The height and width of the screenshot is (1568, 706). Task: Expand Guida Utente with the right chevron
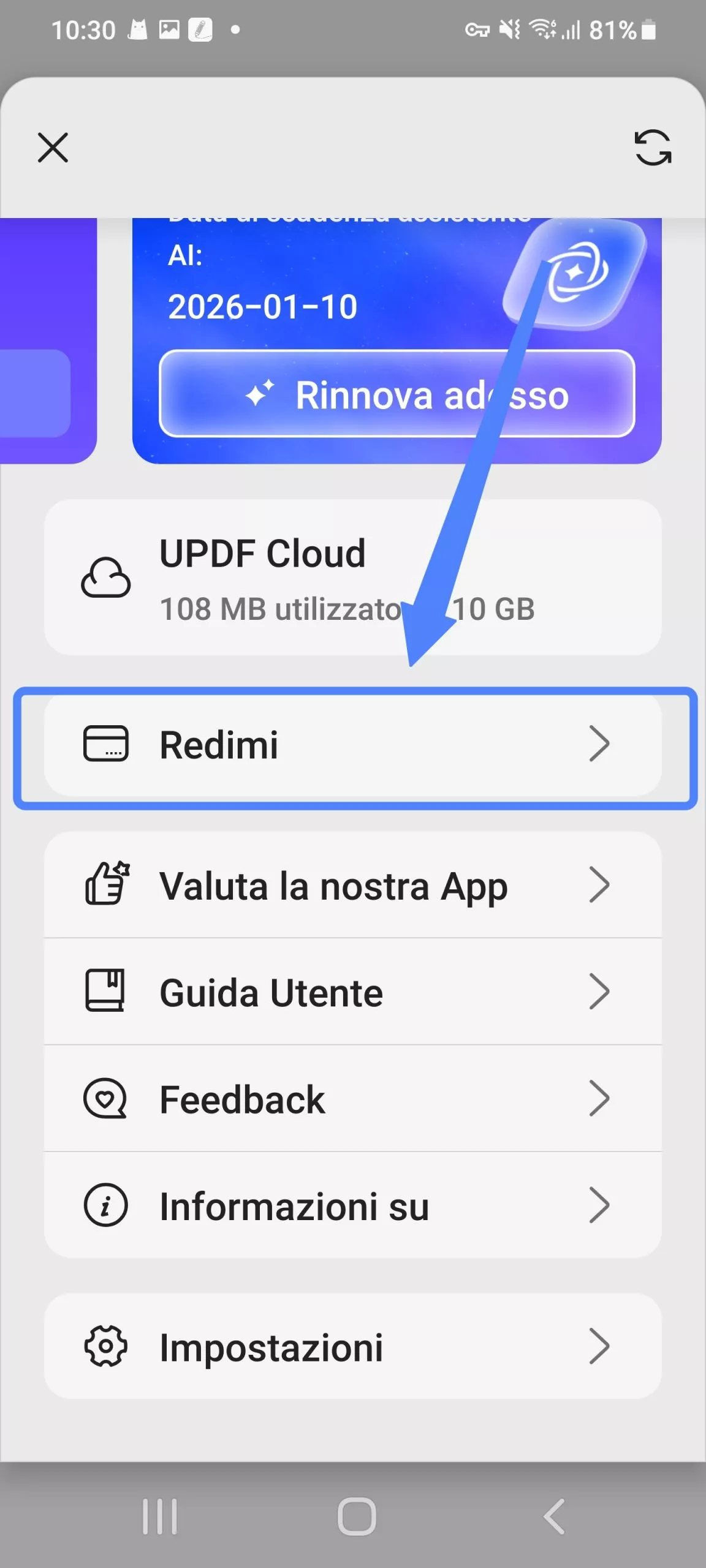point(601,991)
